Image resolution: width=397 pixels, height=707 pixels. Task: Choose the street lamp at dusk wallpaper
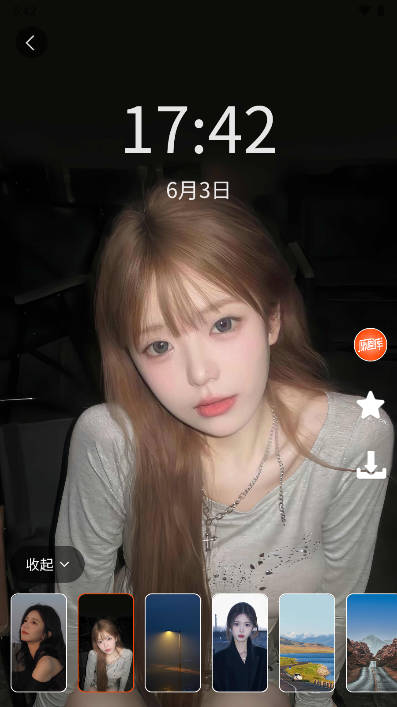click(173, 643)
